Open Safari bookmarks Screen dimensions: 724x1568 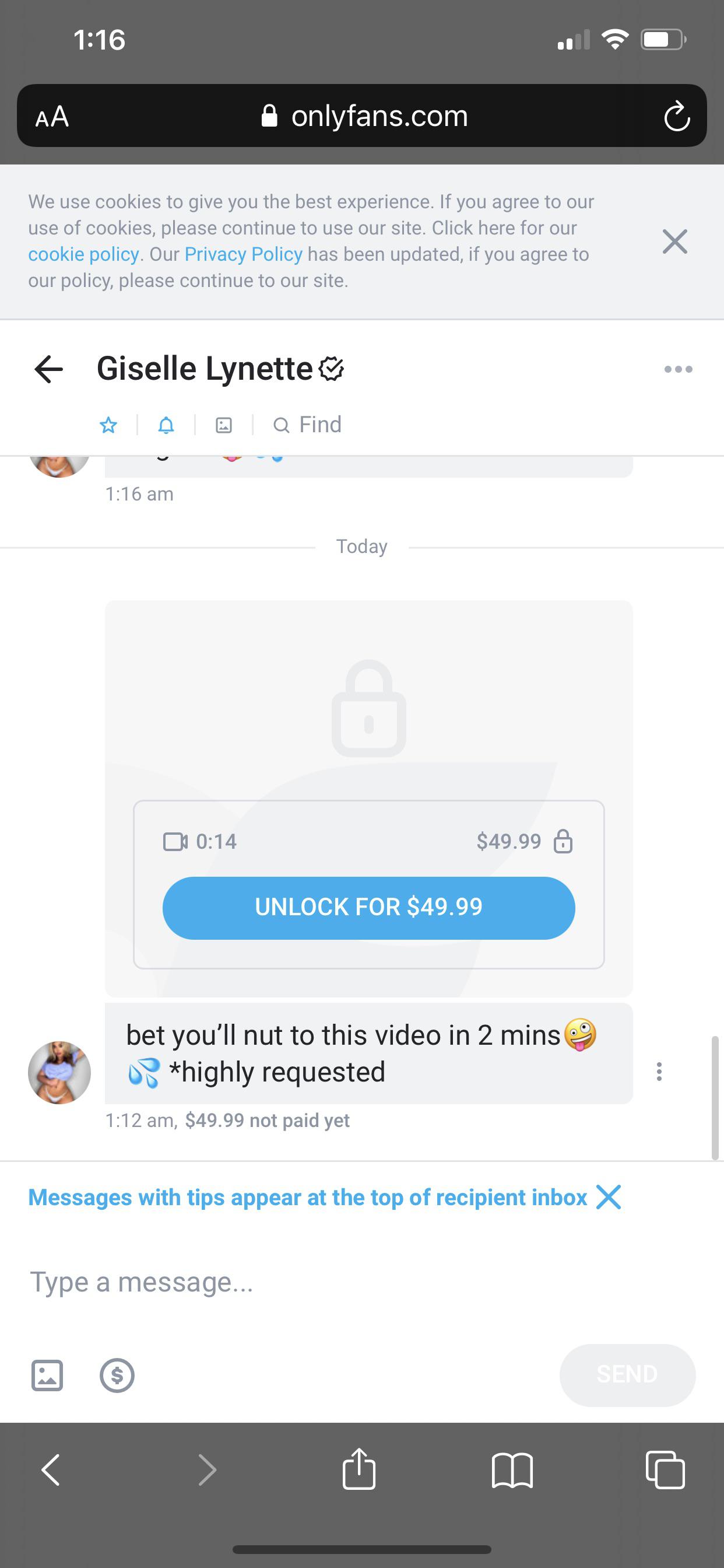click(512, 1470)
